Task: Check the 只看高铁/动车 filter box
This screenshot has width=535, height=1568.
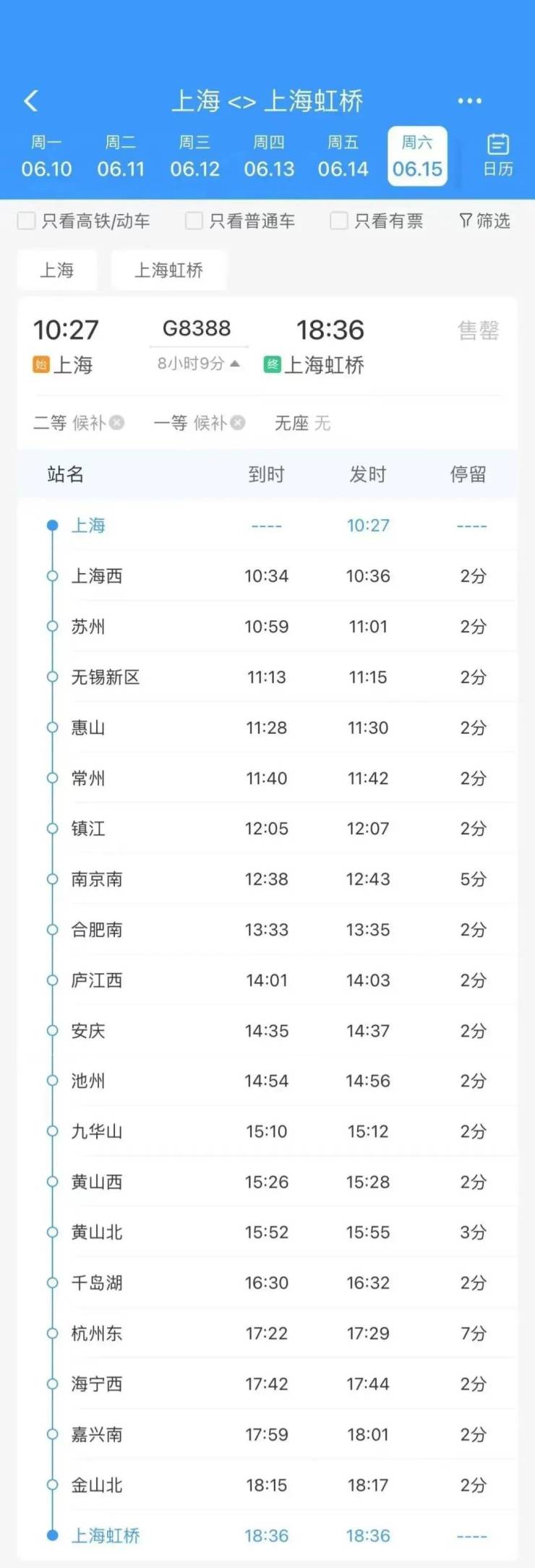Action: [x=27, y=220]
